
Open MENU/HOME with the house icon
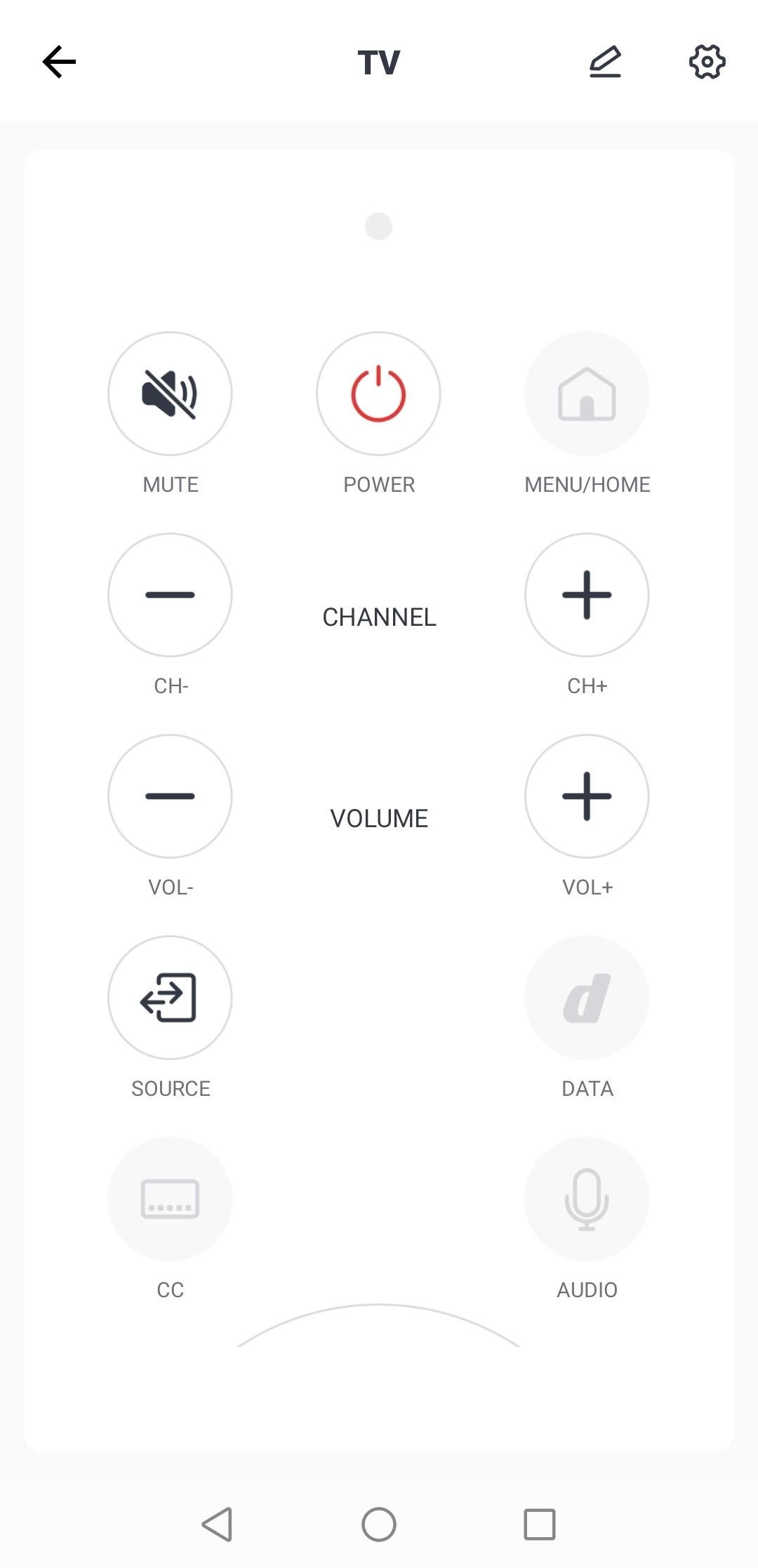(587, 394)
